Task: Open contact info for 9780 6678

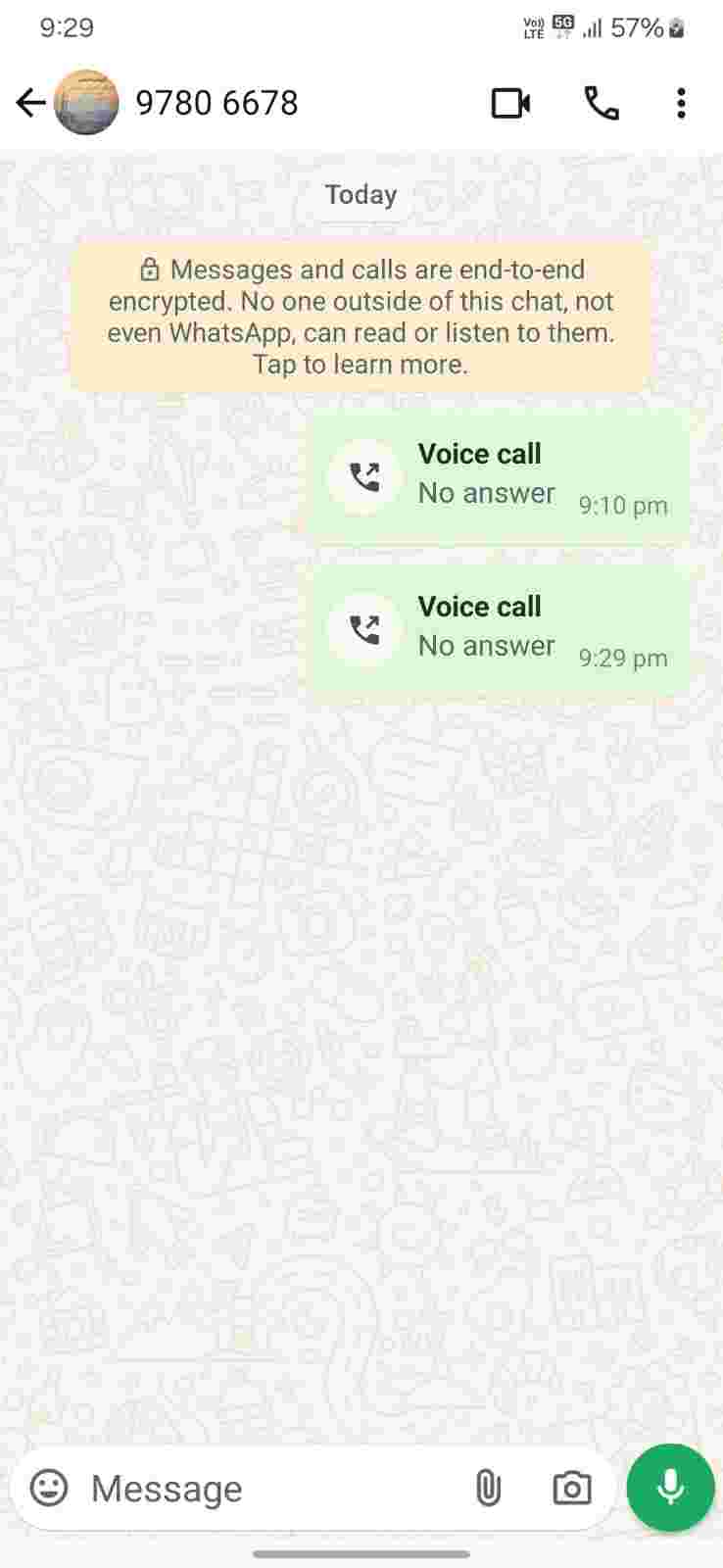Action: [x=217, y=103]
